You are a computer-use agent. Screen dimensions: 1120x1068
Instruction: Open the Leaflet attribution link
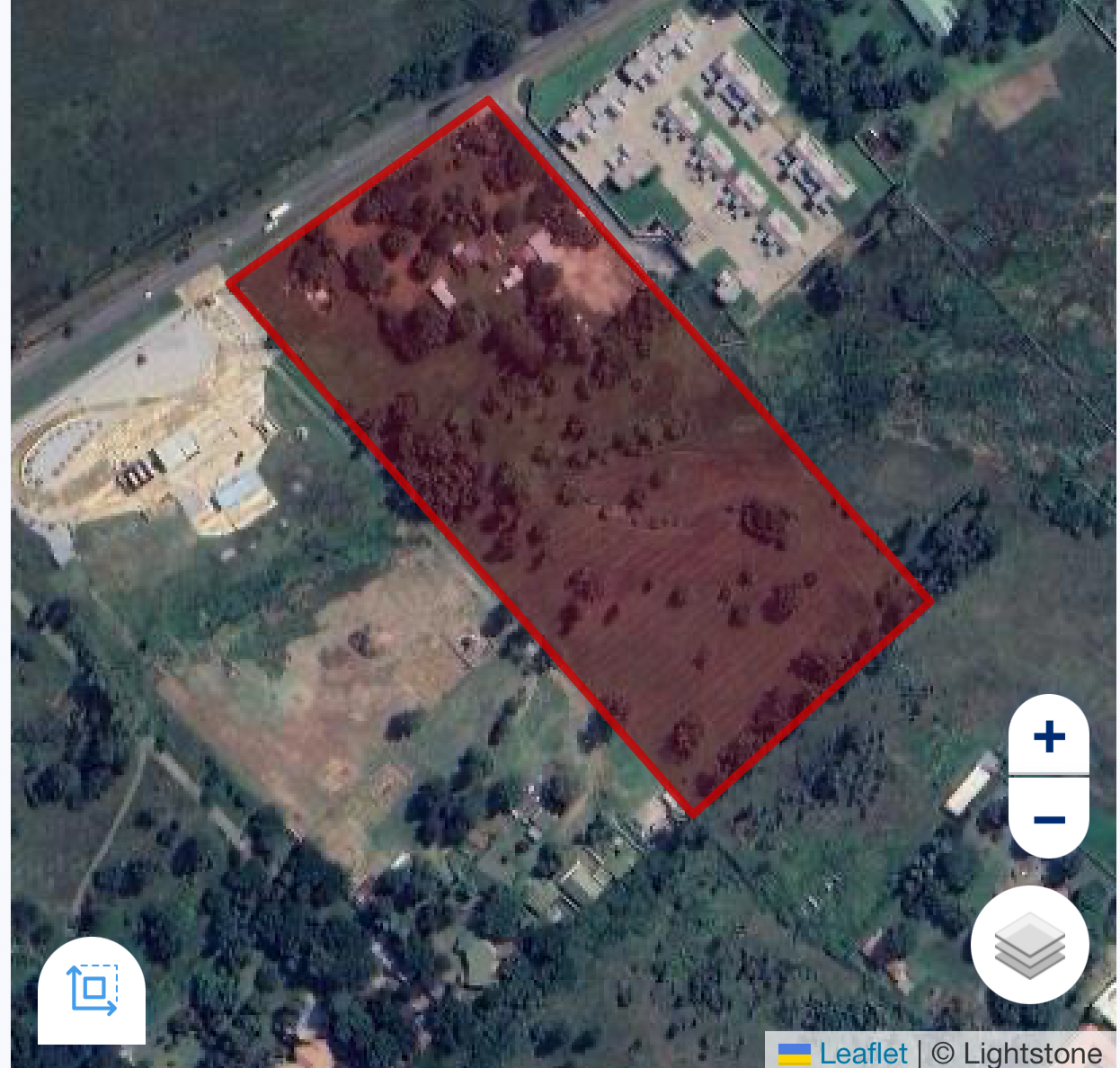863,1053
